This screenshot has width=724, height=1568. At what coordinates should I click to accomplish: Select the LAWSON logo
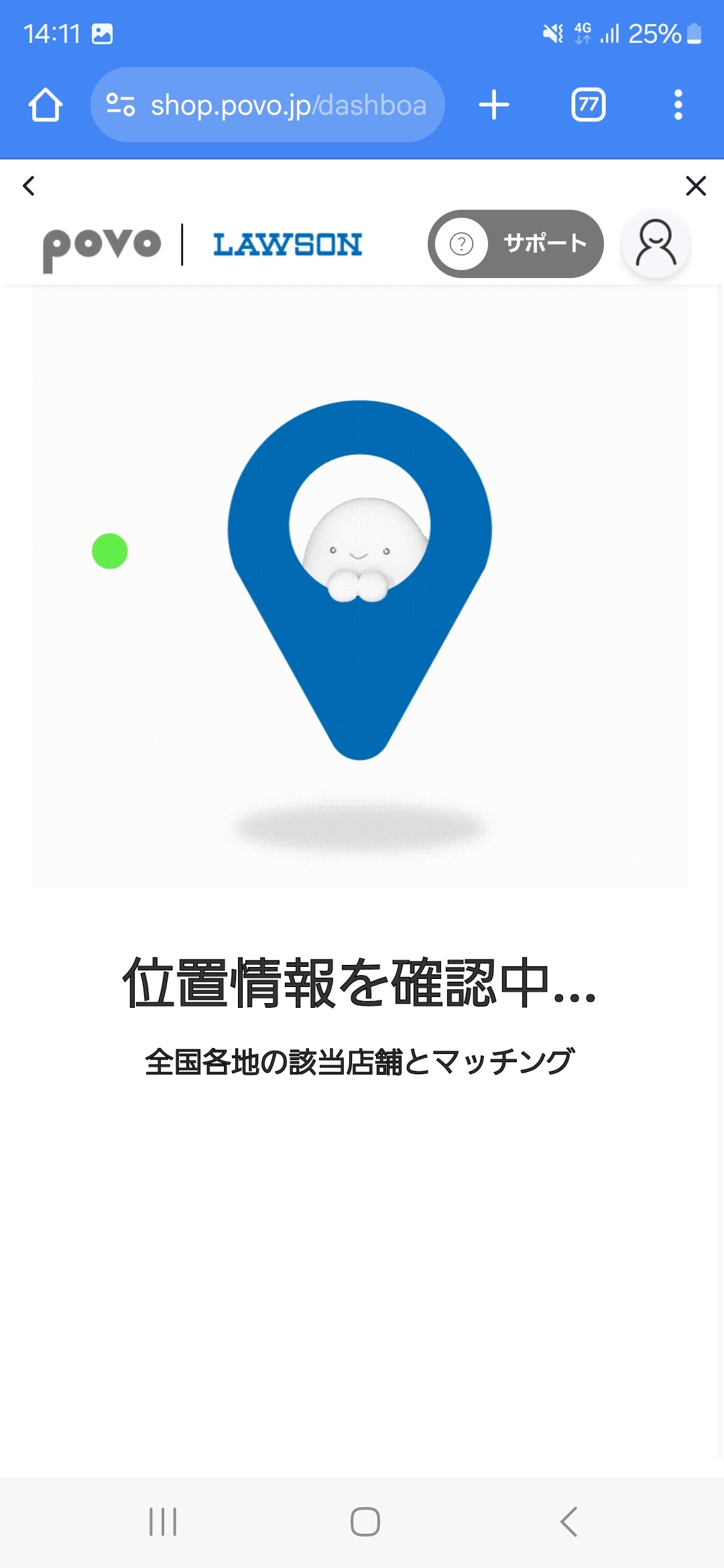coord(287,244)
